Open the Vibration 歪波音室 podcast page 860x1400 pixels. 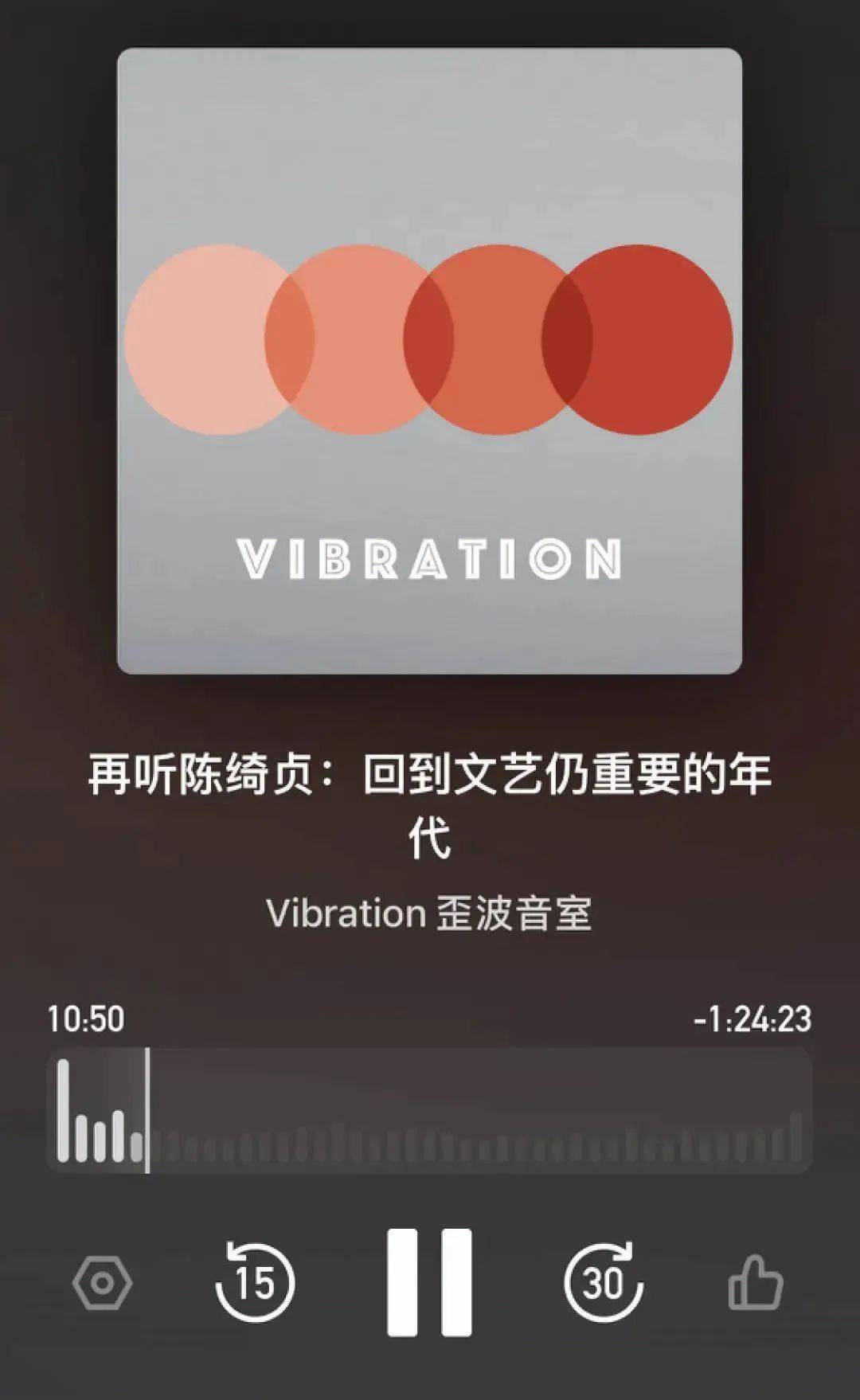click(x=429, y=913)
